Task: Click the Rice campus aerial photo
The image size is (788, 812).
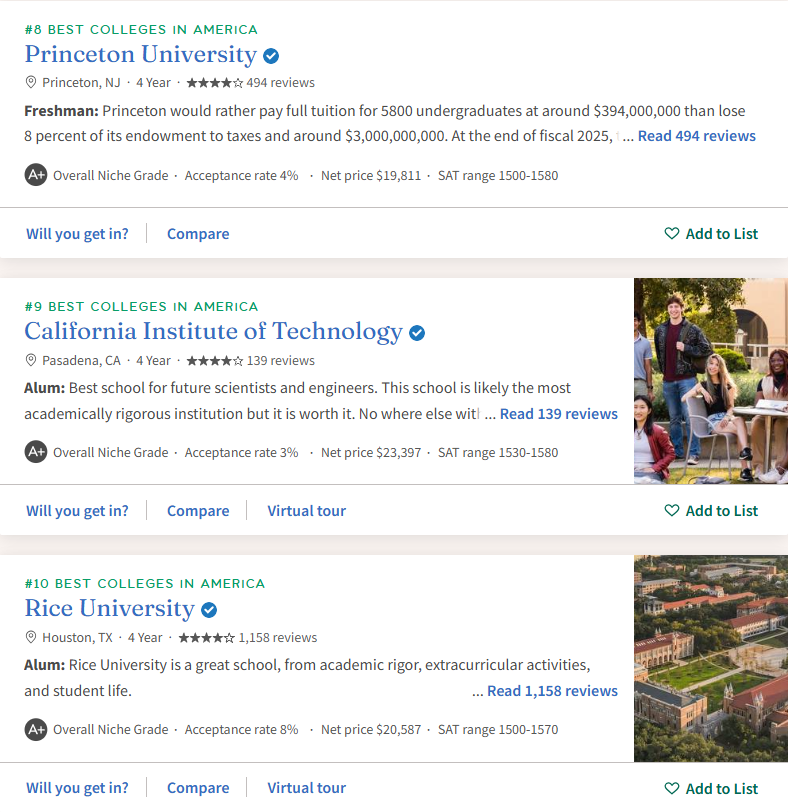Action: [710, 657]
